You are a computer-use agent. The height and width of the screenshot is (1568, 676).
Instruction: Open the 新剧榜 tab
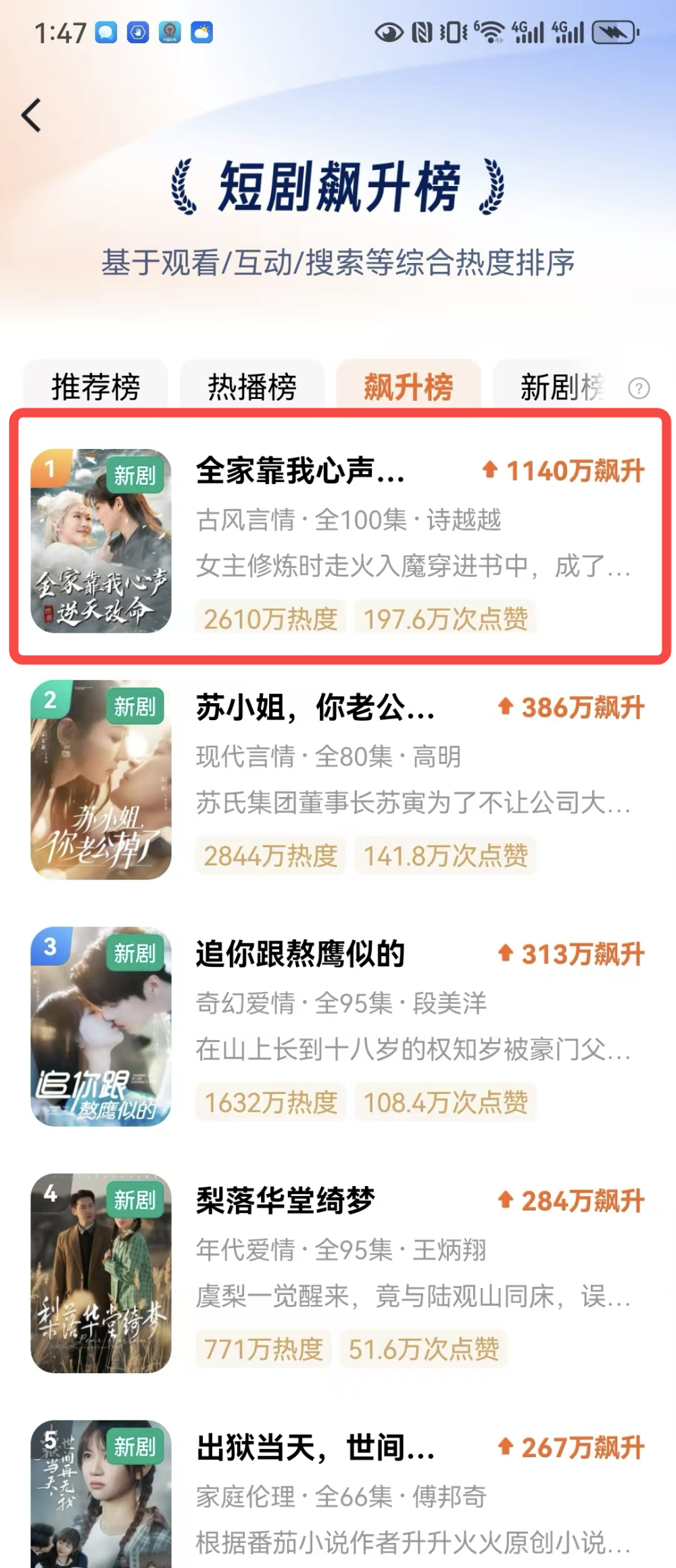561,385
